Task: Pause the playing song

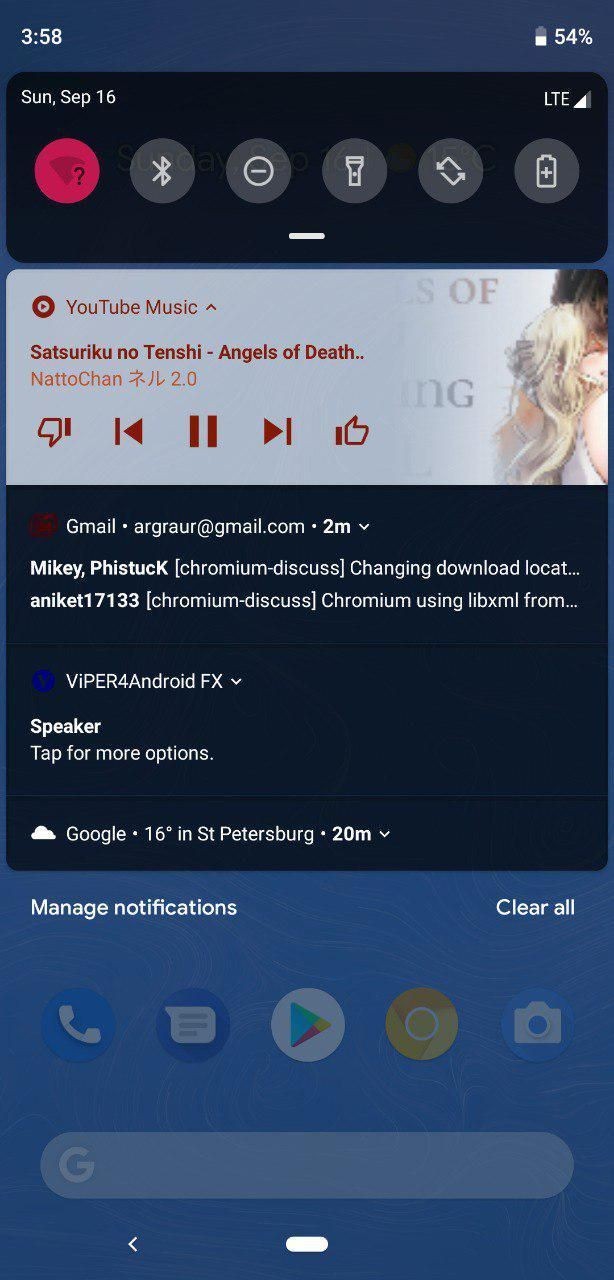Action: pyautogui.click(x=203, y=431)
